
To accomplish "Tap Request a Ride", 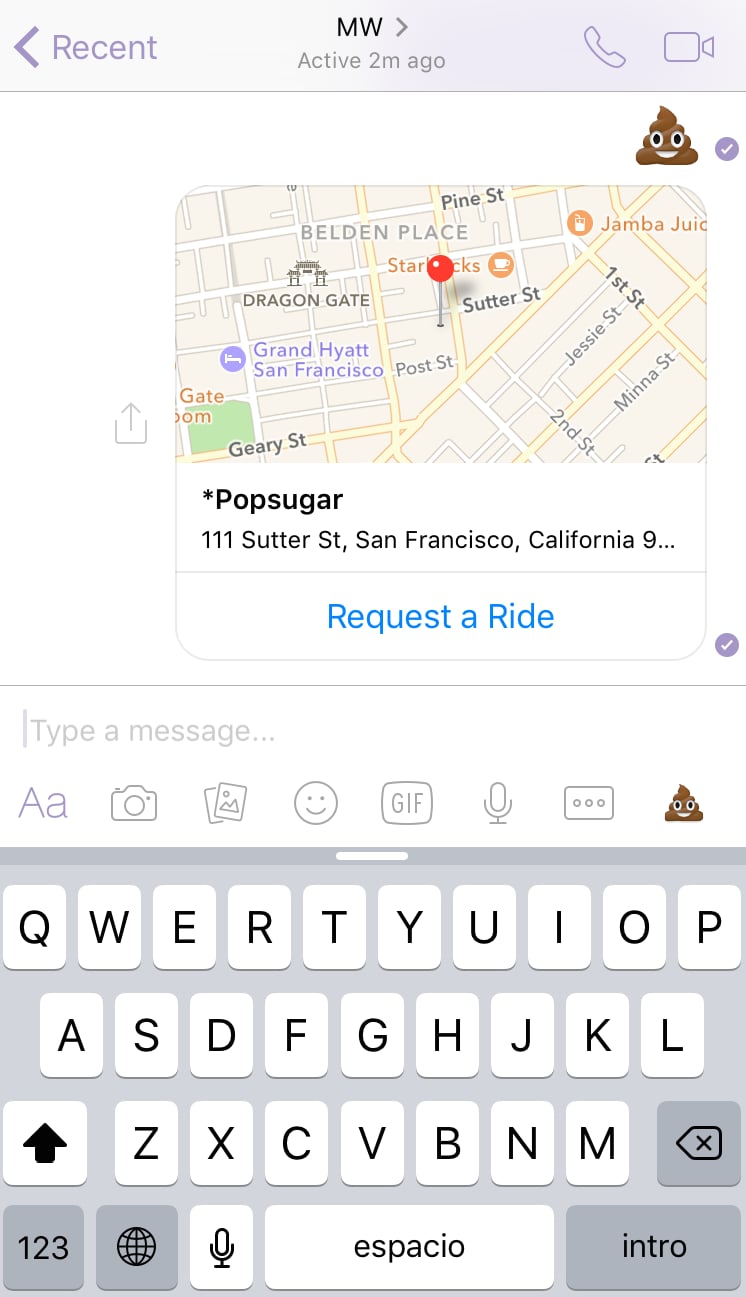I will (441, 616).
